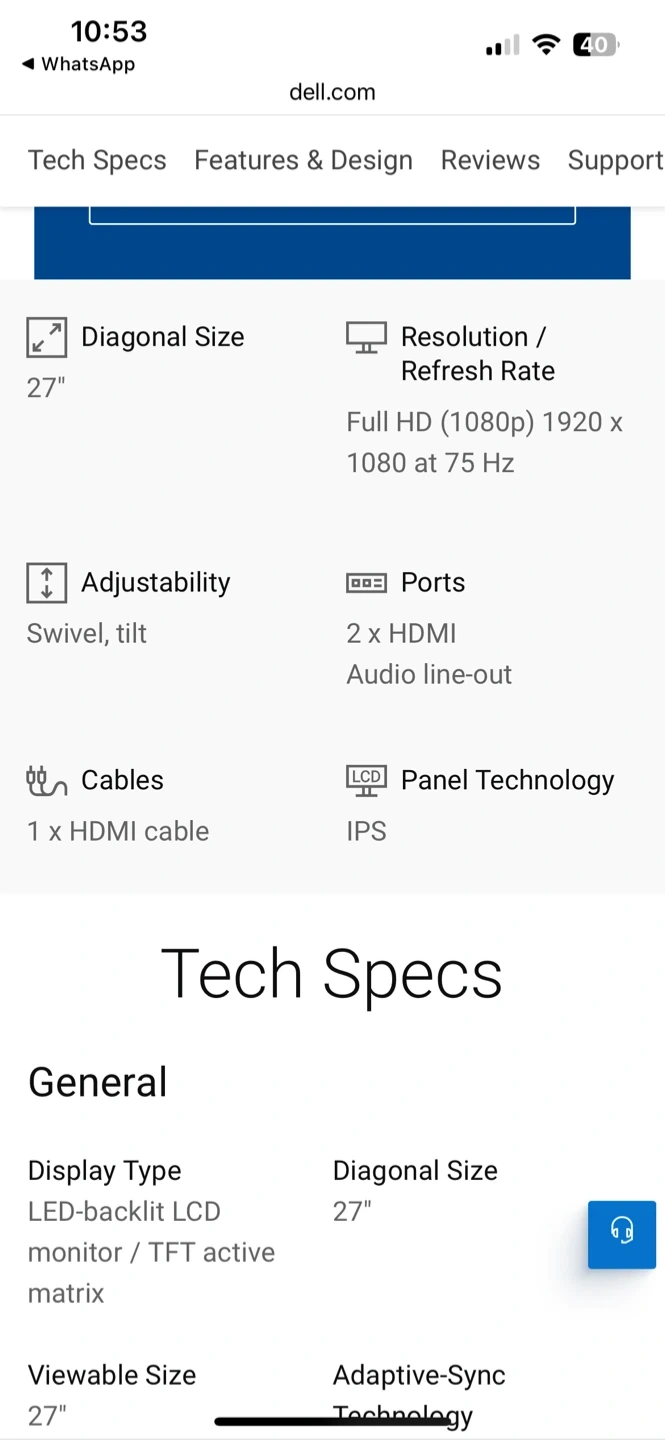The height and width of the screenshot is (1440, 665).
Task: Return to WhatsApp via the back link
Action: coord(78,64)
